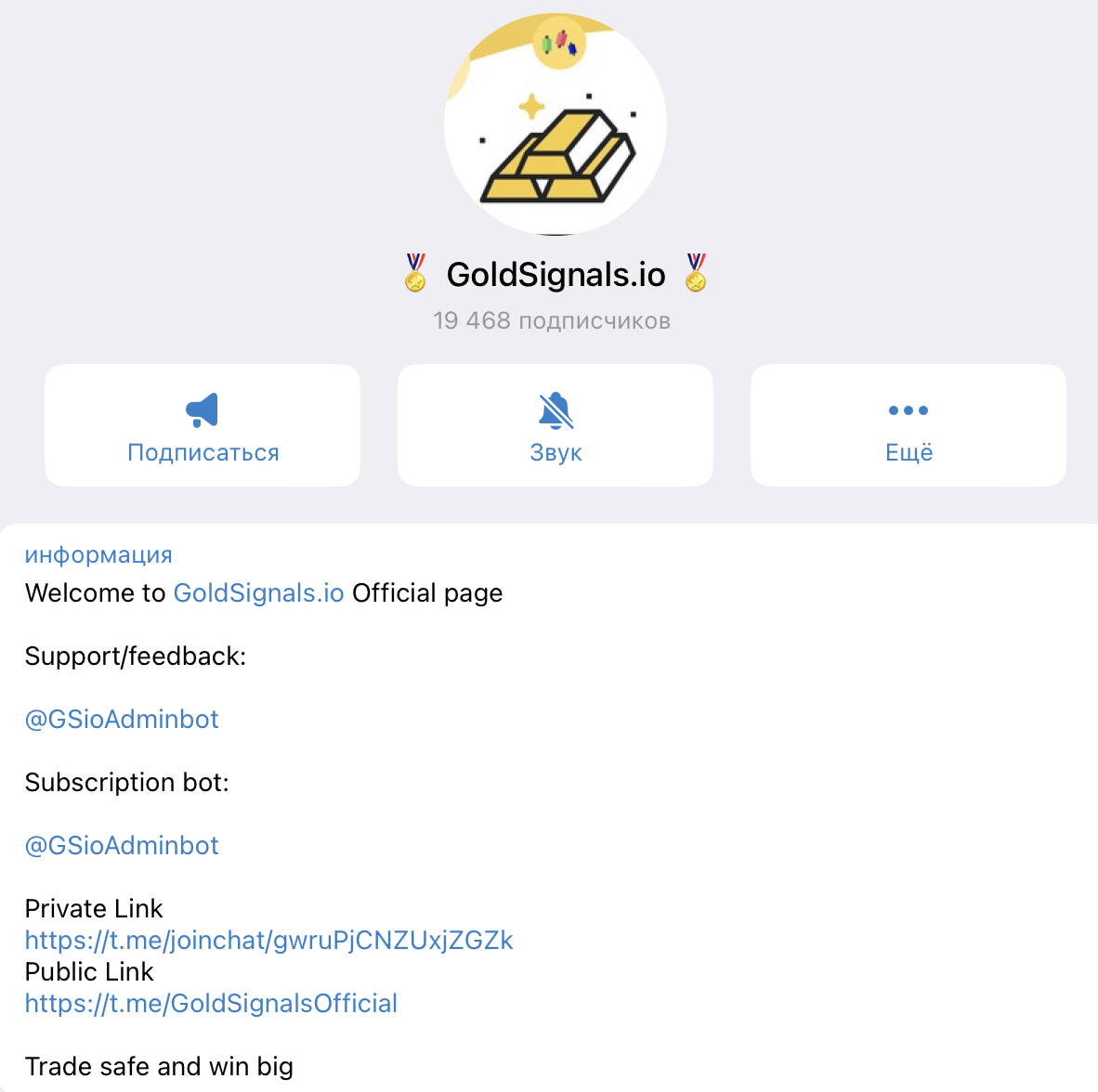
Task: Open the GoldSignalsOfficial public link
Action: [x=211, y=1004]
